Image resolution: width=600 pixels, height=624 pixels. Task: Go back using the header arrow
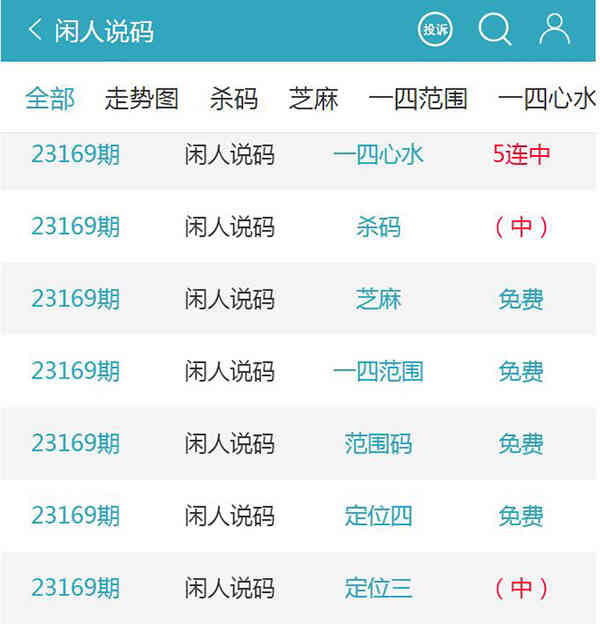pyautogui.click(x=35, y=30)
